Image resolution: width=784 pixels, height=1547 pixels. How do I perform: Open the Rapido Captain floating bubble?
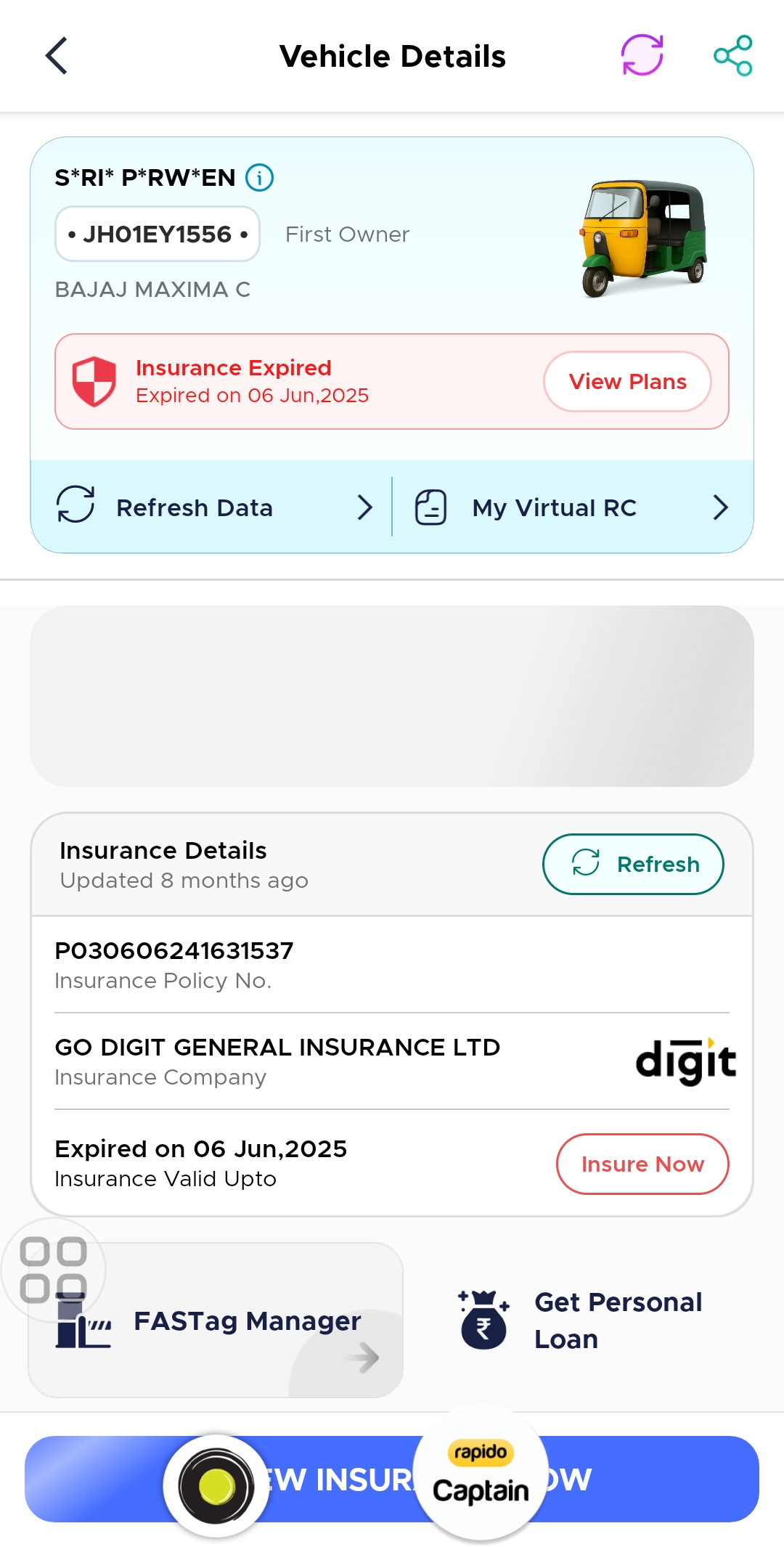pos(481,1473)
